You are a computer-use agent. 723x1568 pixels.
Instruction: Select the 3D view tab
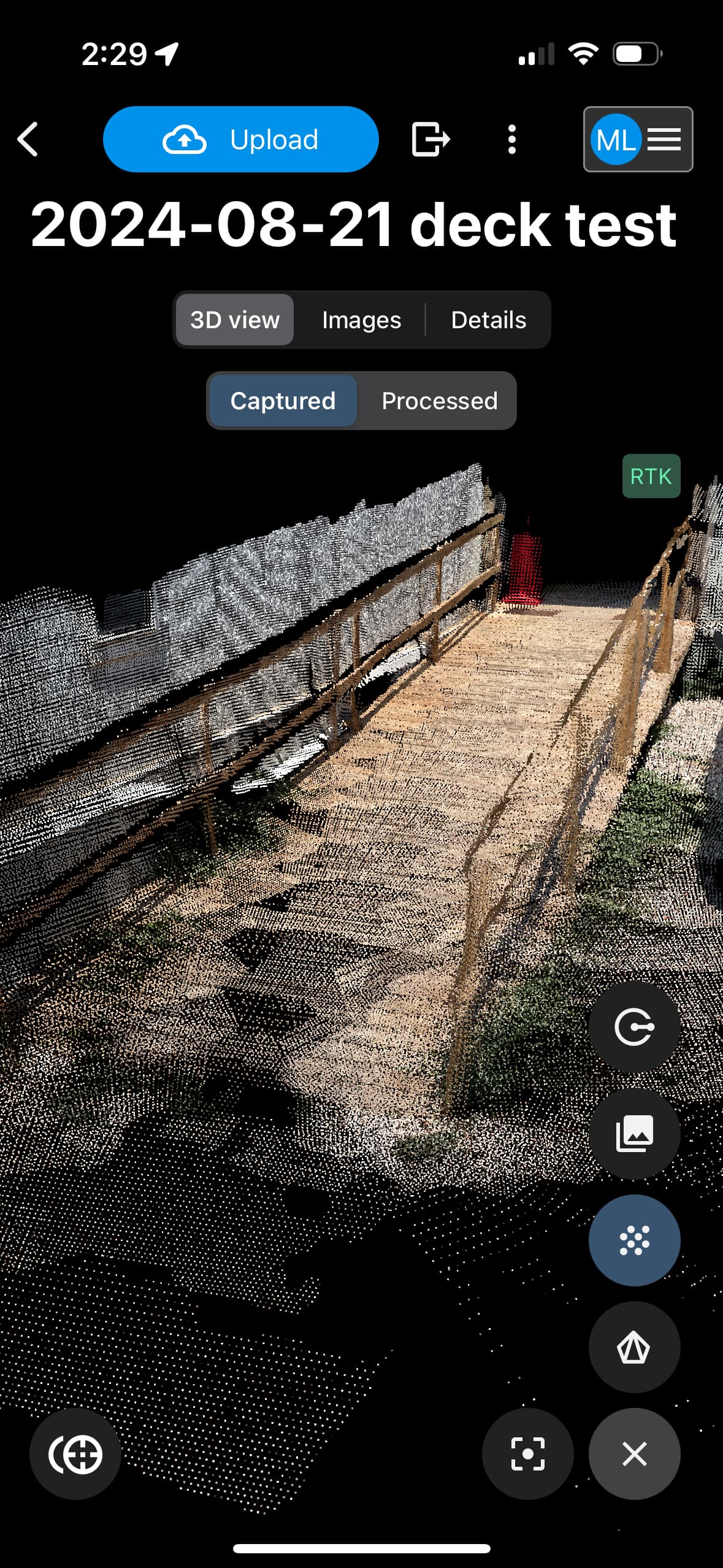234,320
